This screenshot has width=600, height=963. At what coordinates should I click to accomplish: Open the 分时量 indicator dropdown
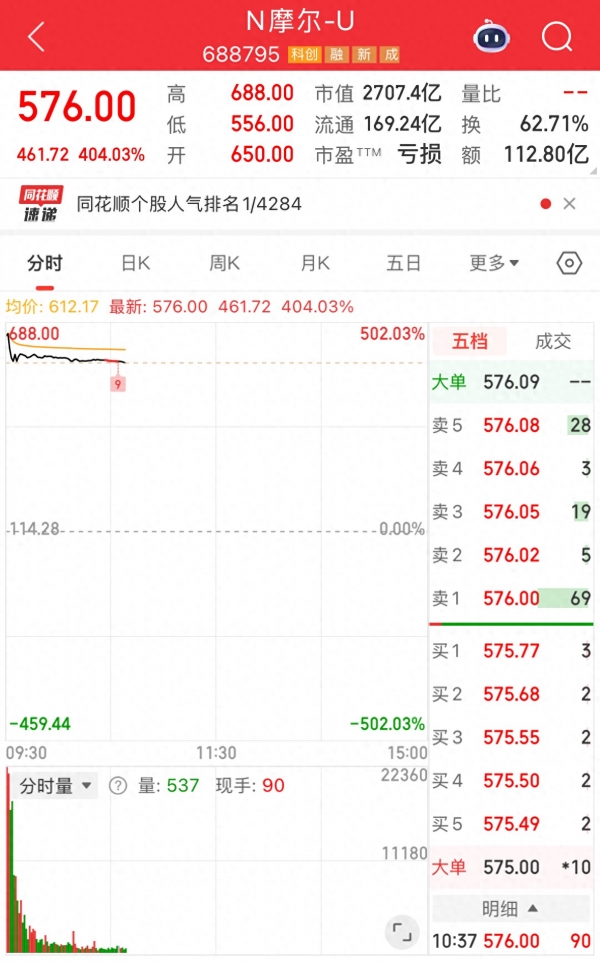pyautogui.click(x=56, y=786)
